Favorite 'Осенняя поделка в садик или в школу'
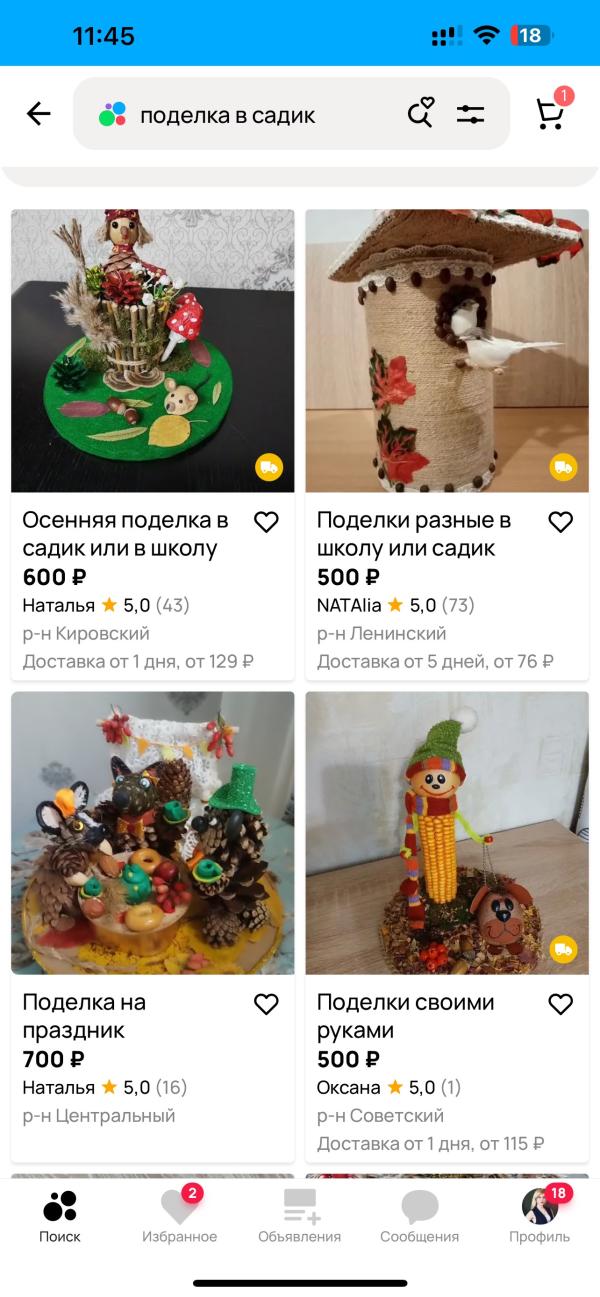600x1297 pixels. click(266, 521)
